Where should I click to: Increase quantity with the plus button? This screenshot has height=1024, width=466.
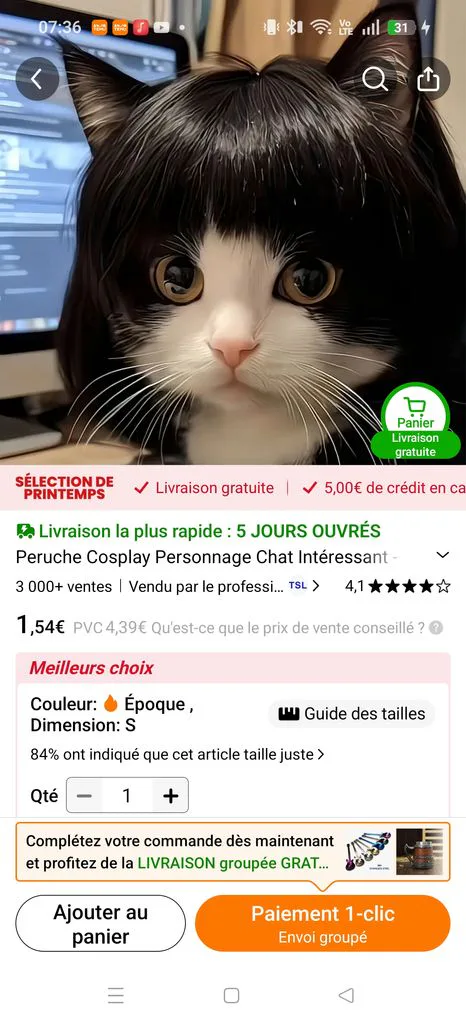tap(170, 795)
